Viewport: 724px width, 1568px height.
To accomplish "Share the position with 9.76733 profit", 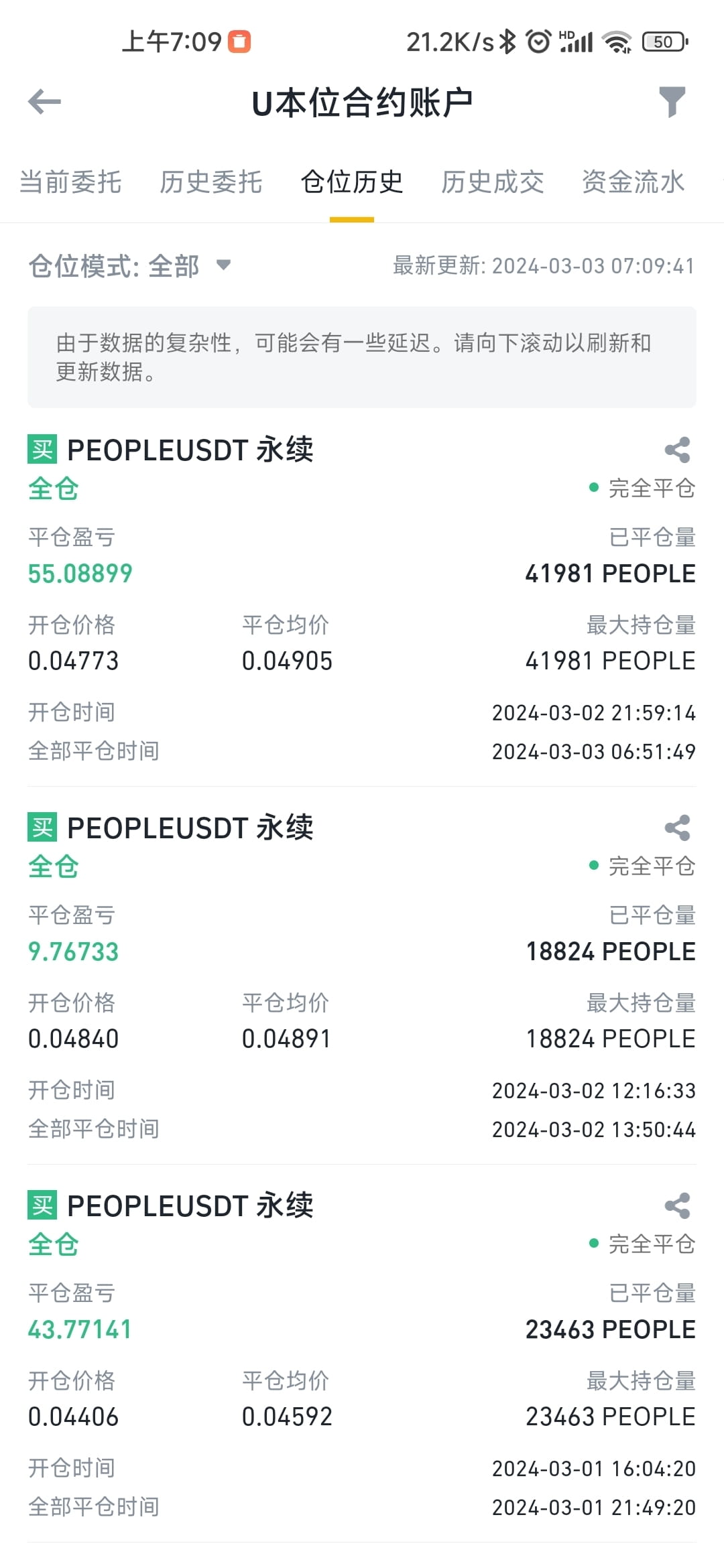I will [677, 828].
